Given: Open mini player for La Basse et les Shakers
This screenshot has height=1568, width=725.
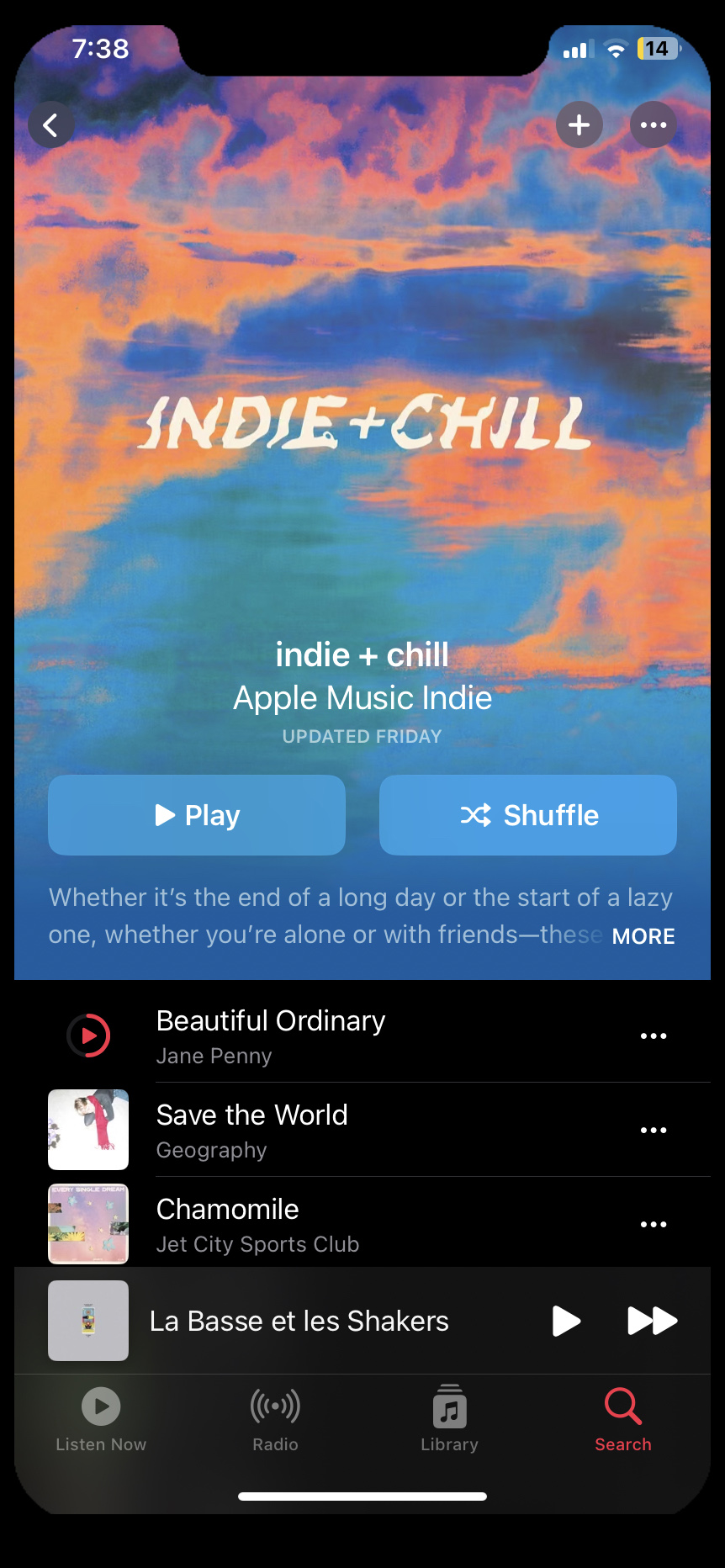Looking at the screenshot, I should point(299,1321).
